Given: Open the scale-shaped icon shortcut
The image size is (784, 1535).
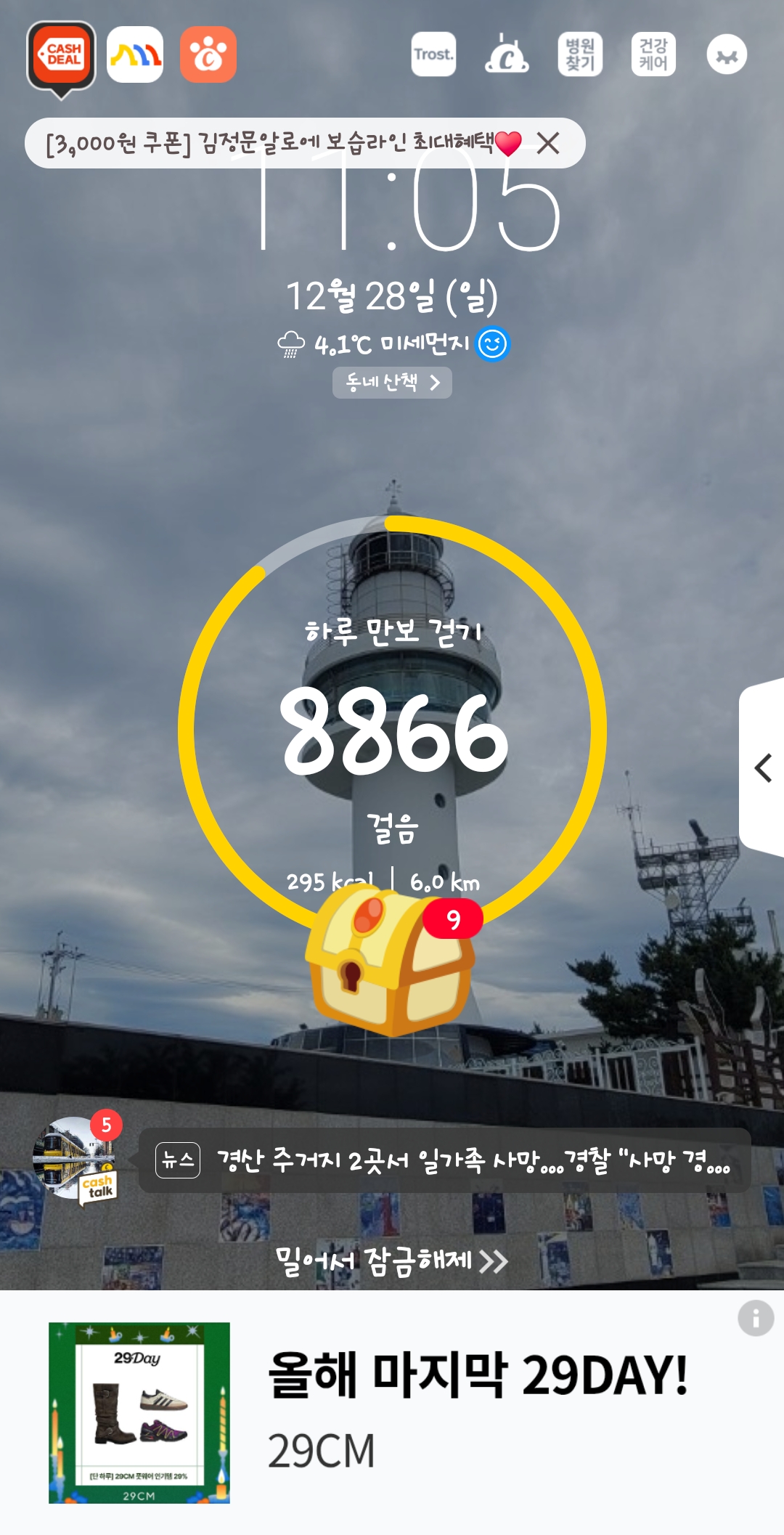Looking at the screenshot, I should (507, 54).
